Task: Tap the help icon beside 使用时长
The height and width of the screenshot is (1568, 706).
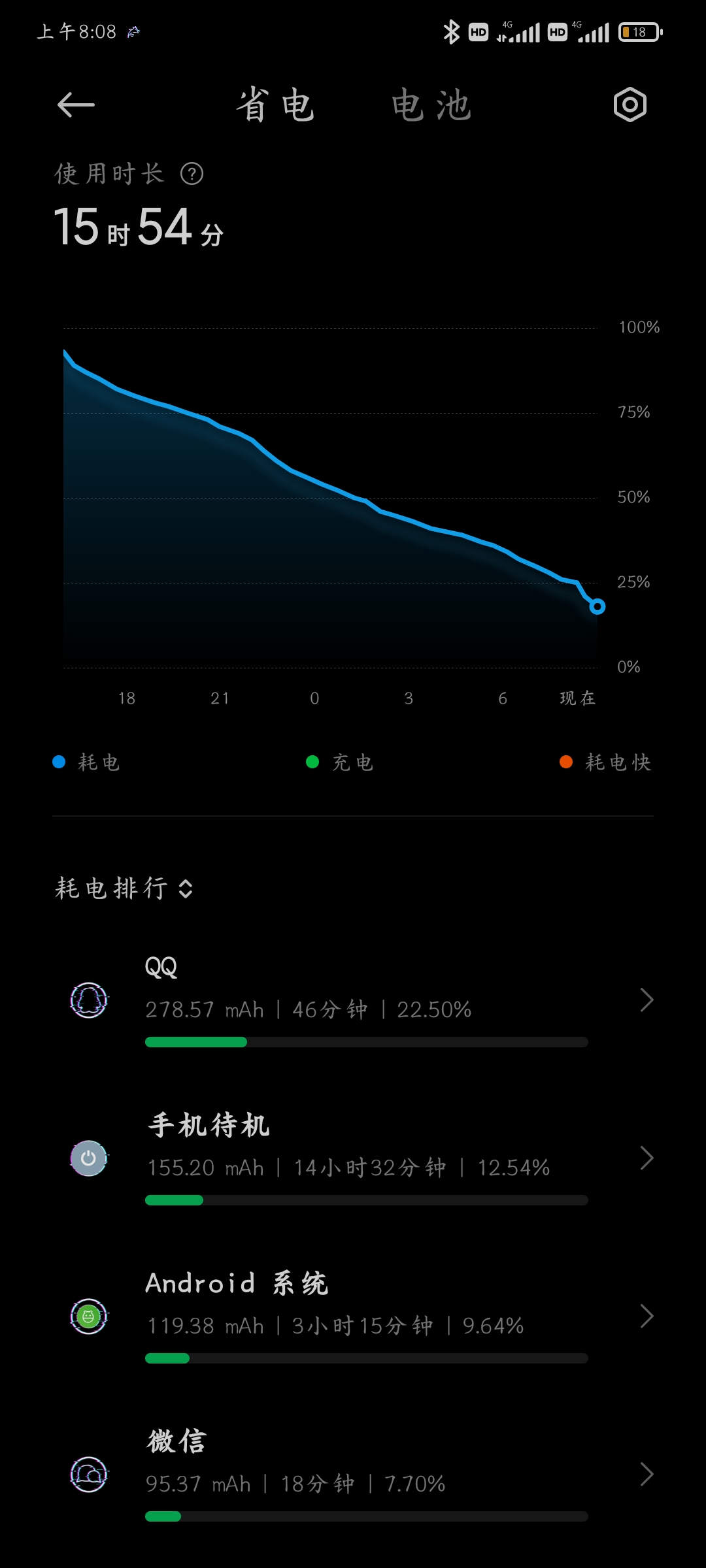Action: pos(192,174)
